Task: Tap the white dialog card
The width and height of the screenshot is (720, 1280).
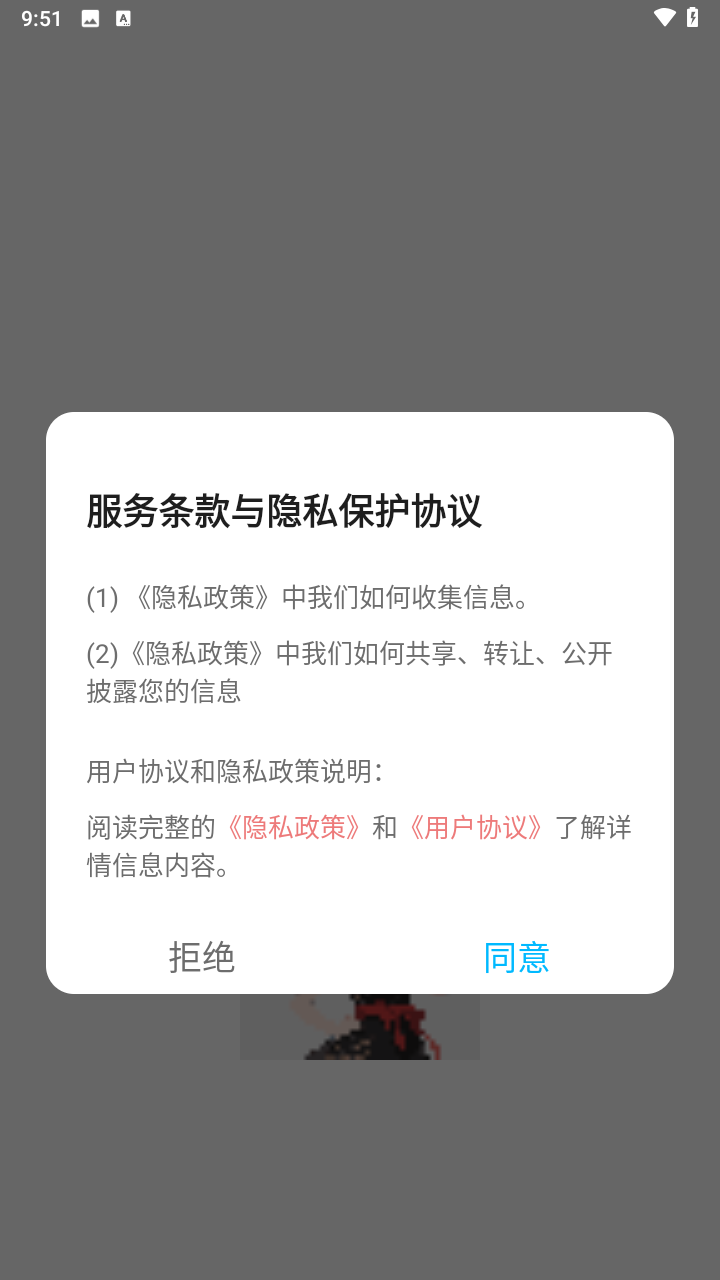Action: (x=360, y=700)
